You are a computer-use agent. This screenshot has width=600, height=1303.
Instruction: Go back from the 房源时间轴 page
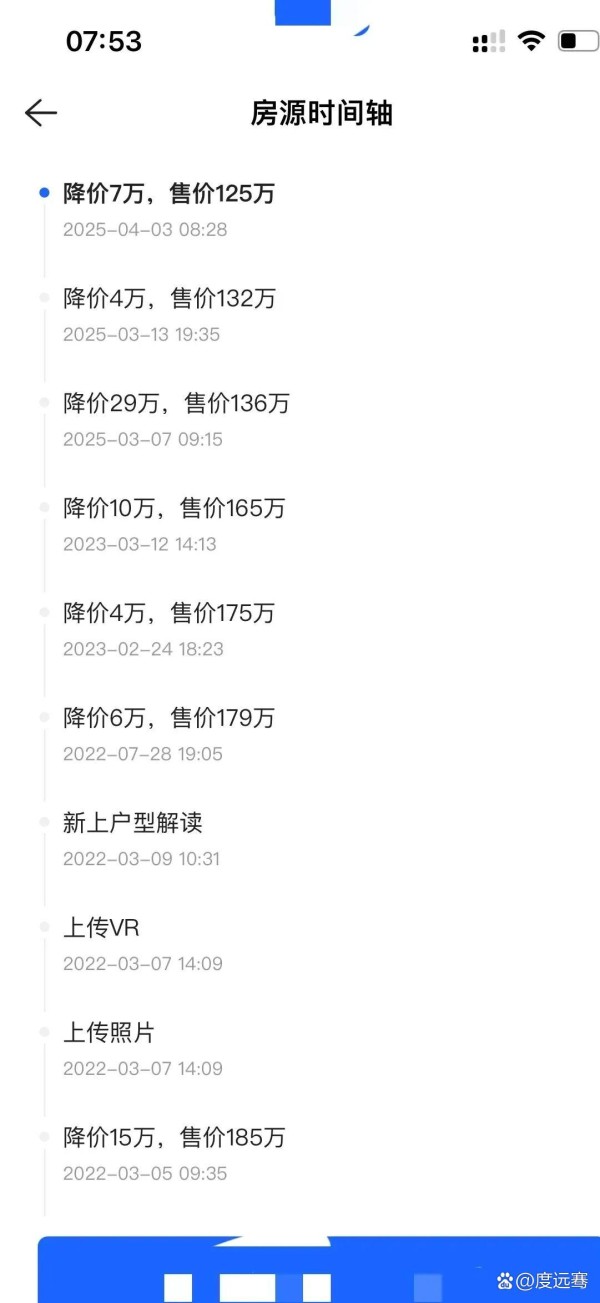point(41,113)
